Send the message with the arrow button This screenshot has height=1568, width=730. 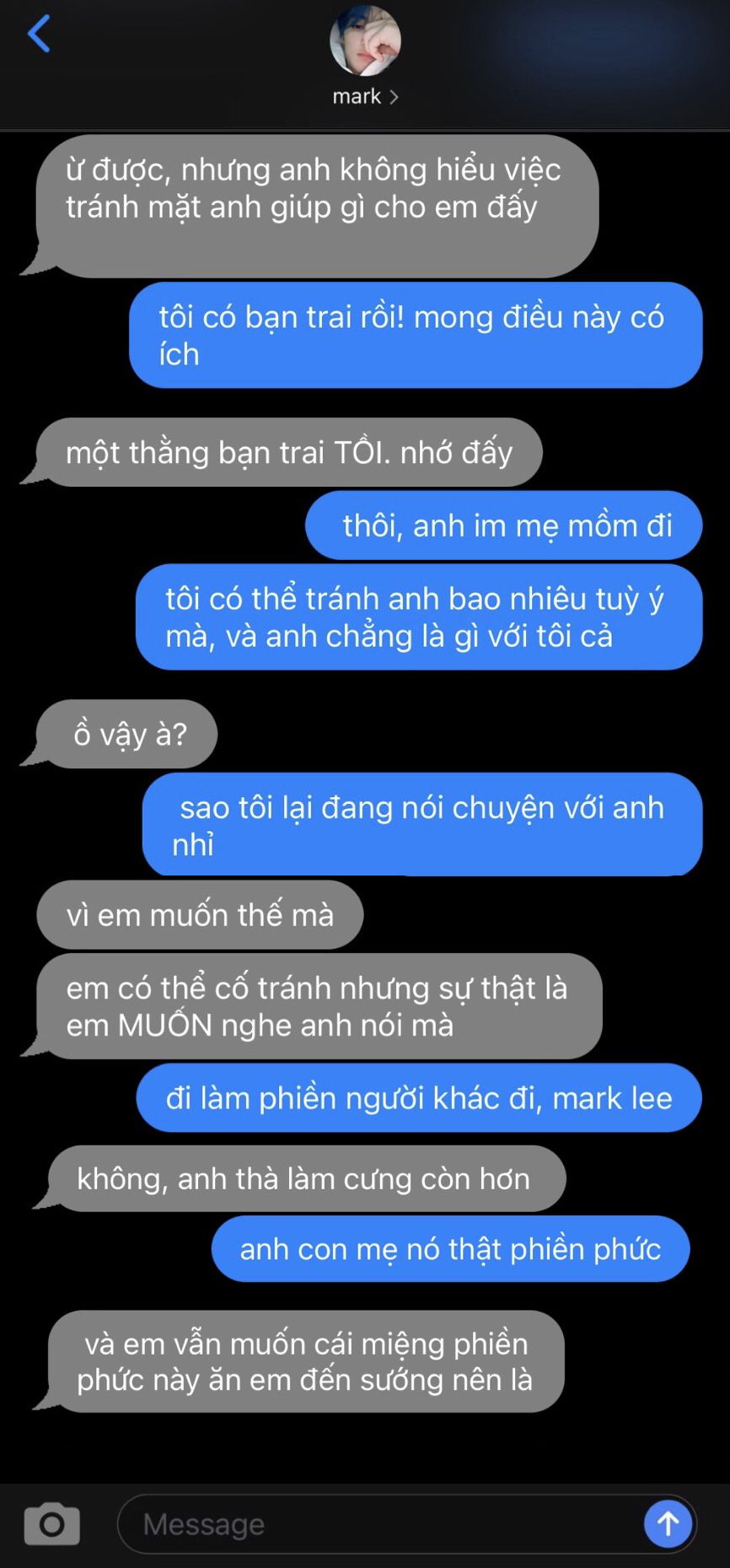[x=668, y=1523]
